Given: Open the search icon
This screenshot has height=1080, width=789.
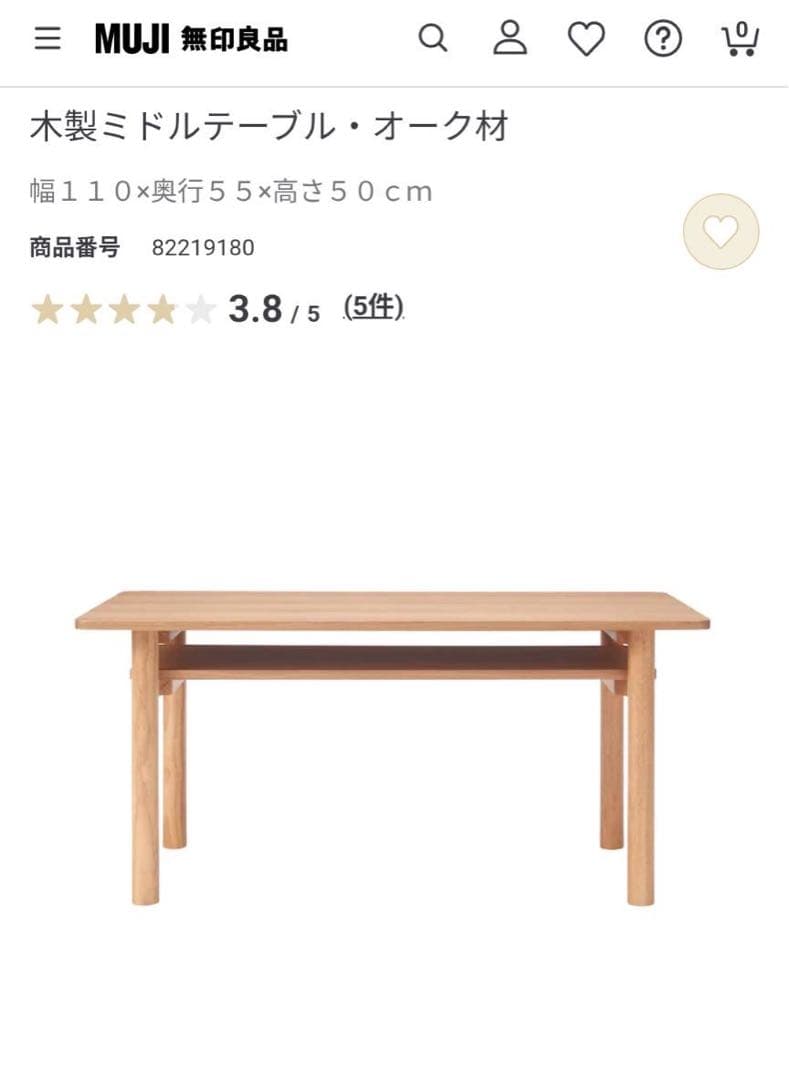Looking at the screenshot, I should (433, 40).
